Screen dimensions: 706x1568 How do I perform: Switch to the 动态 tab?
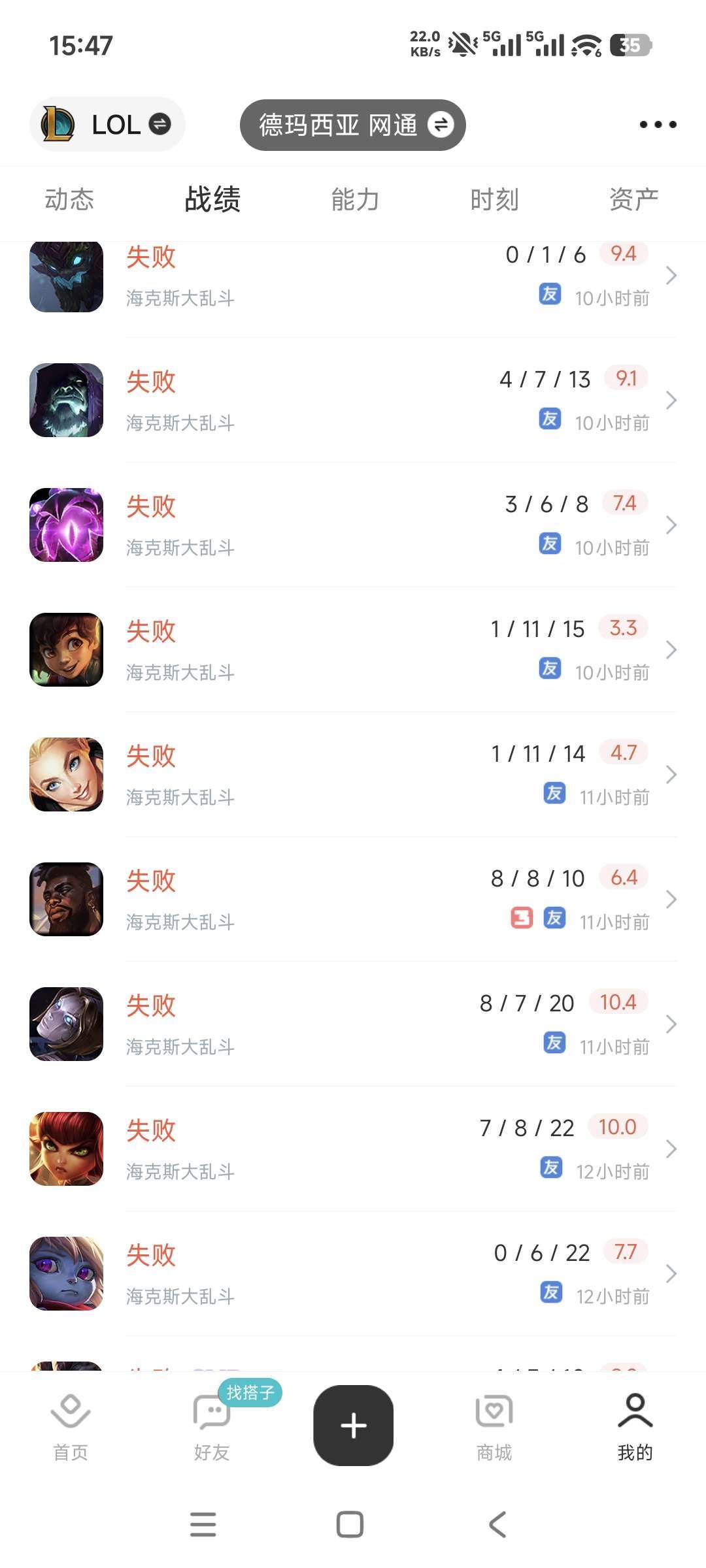point(69,199)
